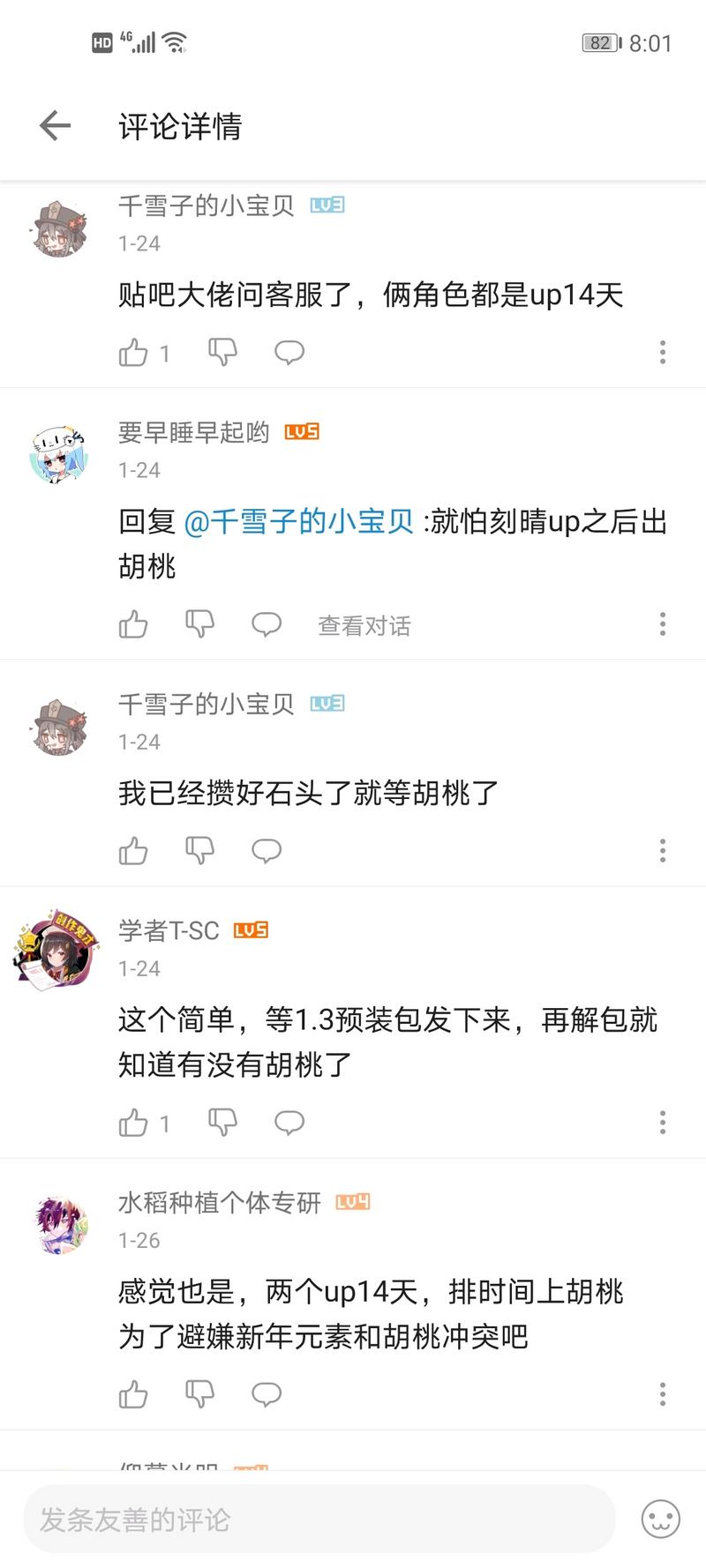The height and width of the screenshot is (1568, 706).
Task: Go back from 评论详情 page
Action: click(55, 126)
